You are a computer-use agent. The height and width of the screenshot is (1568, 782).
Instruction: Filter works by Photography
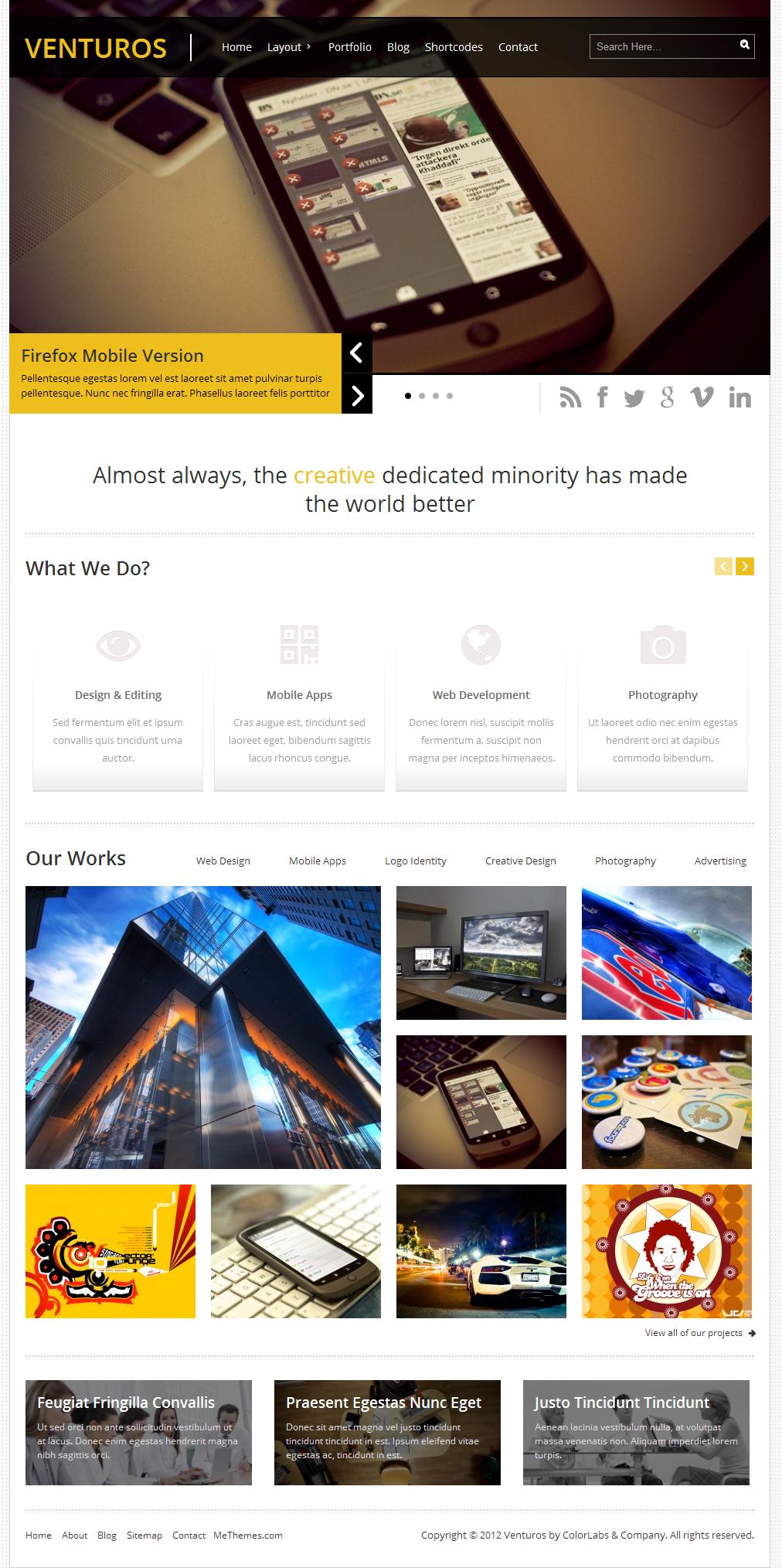(x=625, y=861)
